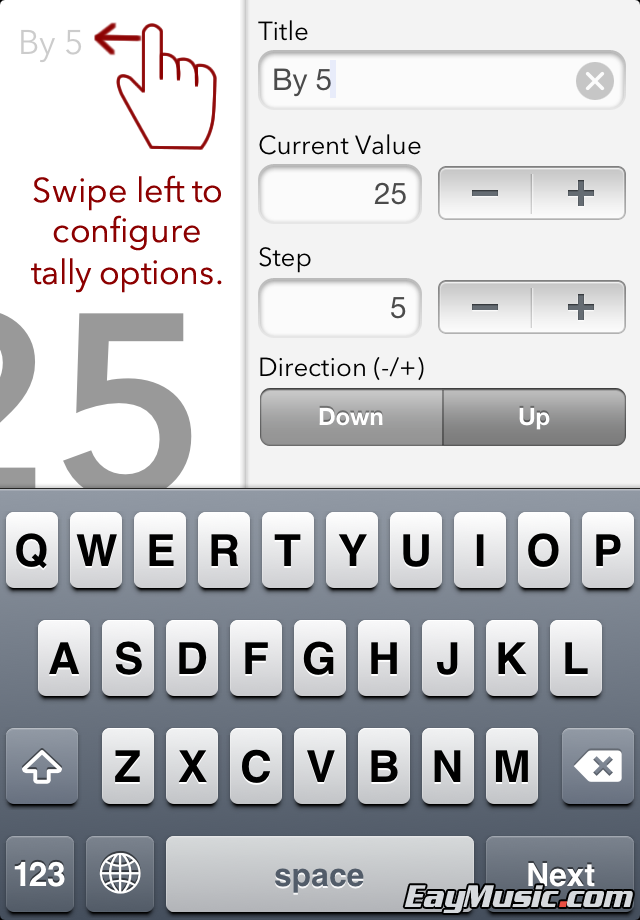Tap the Next key on the keyboard

[560, 875]
